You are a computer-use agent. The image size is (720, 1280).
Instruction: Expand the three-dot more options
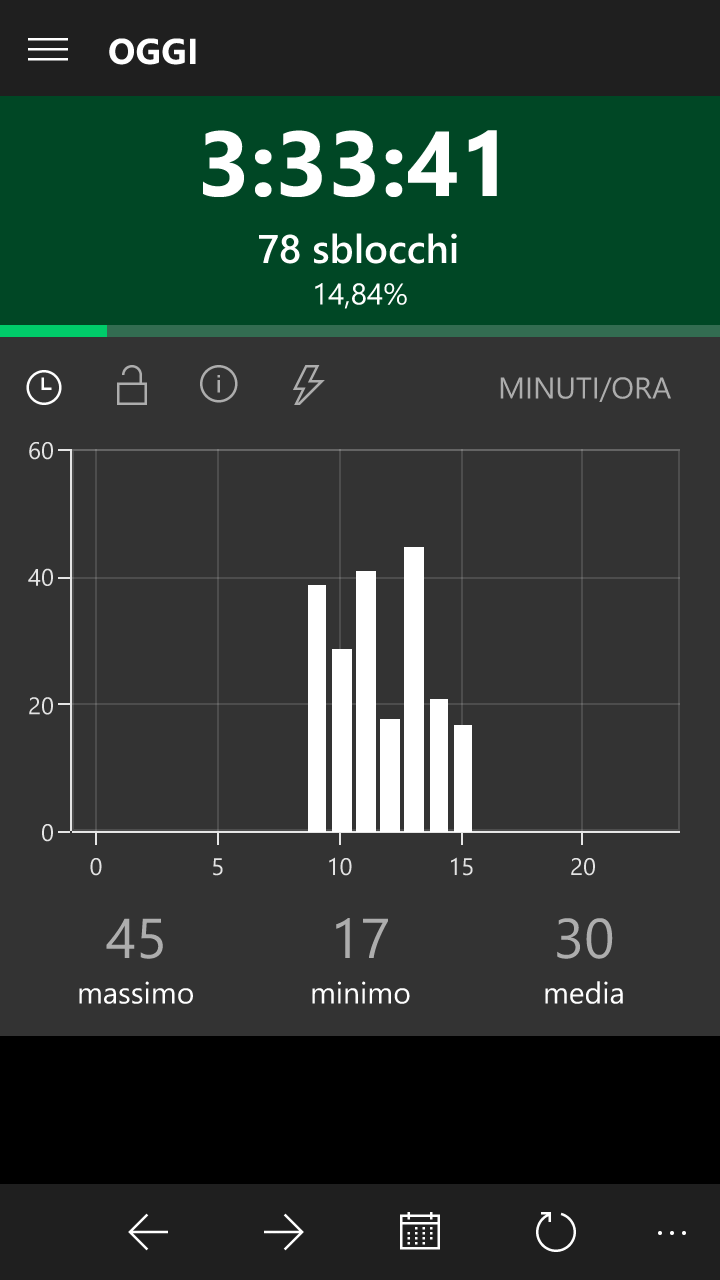[672, 1232]
